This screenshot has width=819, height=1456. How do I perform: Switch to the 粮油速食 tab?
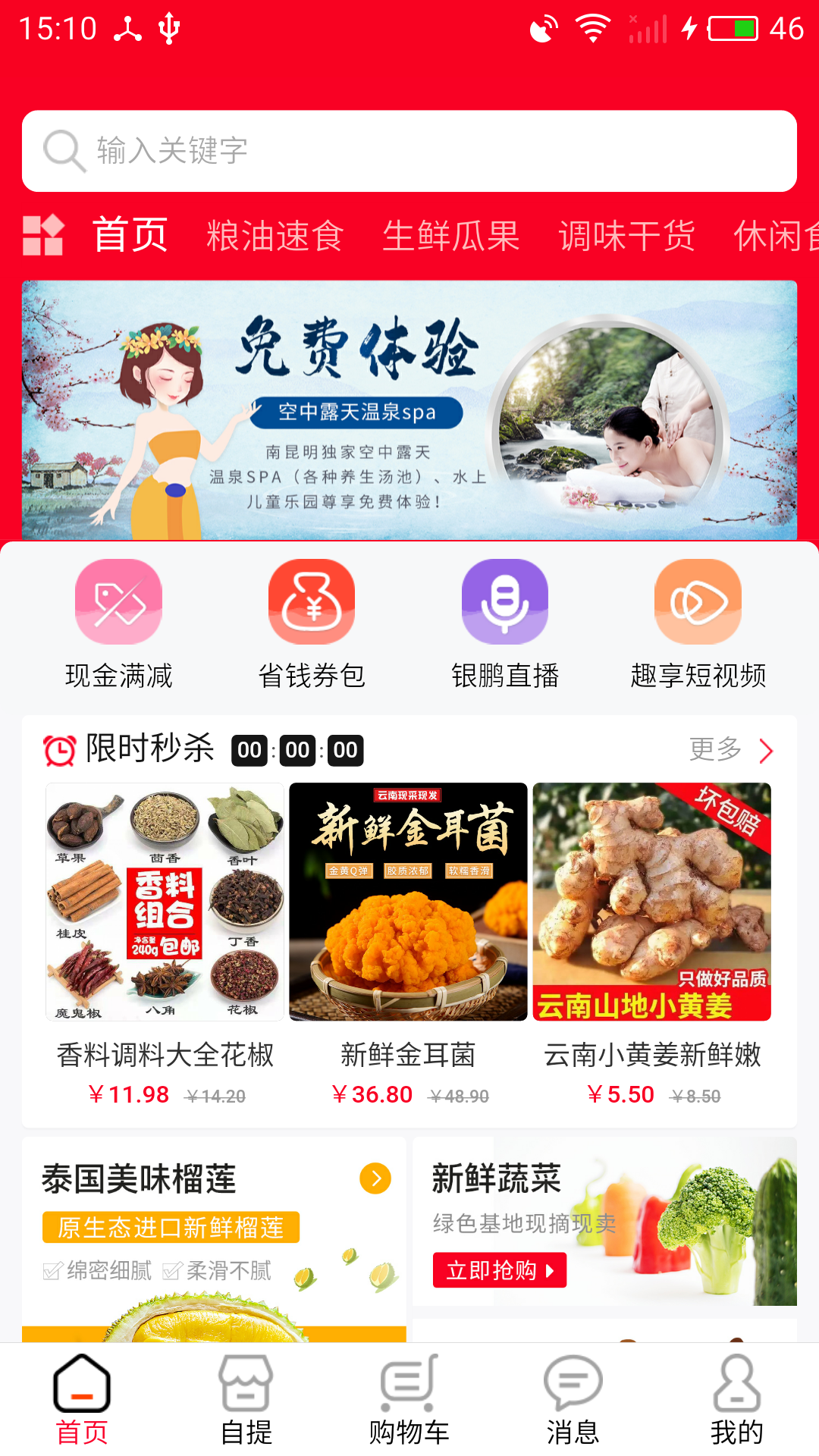pyautogui.click(x=275, y=236)
